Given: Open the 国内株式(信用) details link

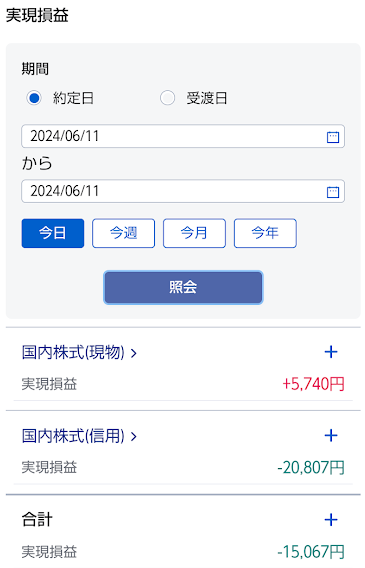Looking at the screenshot, I should [x=79, y=436].
